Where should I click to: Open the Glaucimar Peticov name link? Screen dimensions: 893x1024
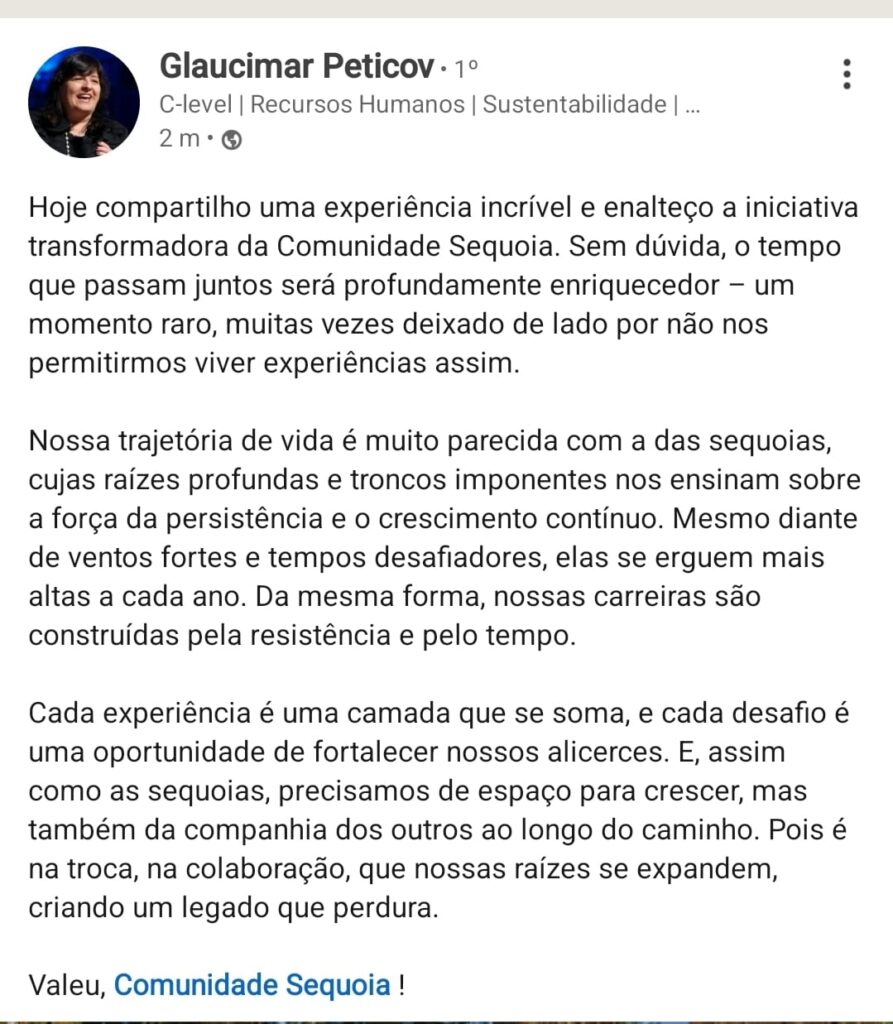(x=297, y=67)
